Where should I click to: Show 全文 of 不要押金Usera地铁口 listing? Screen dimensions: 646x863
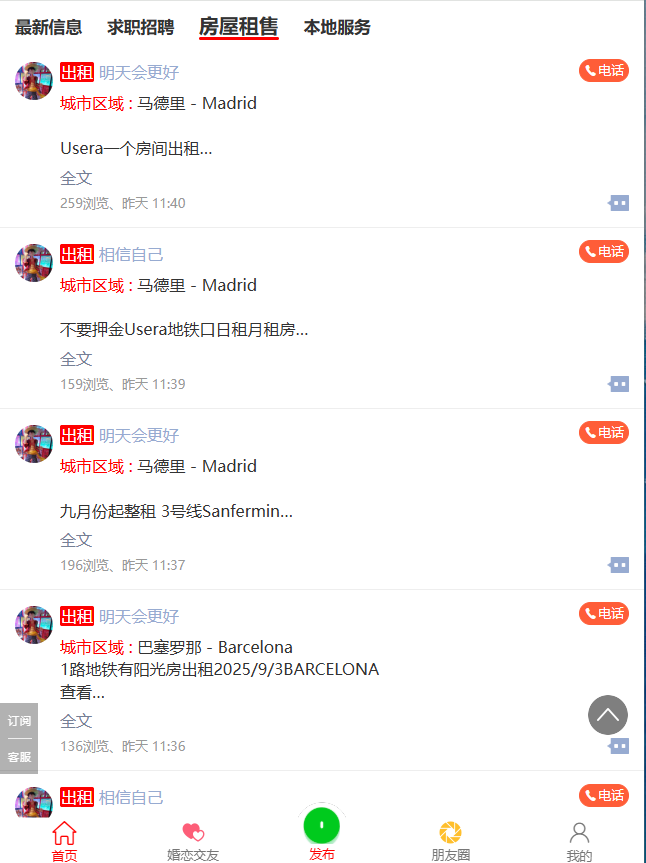(x=76, y=359)
